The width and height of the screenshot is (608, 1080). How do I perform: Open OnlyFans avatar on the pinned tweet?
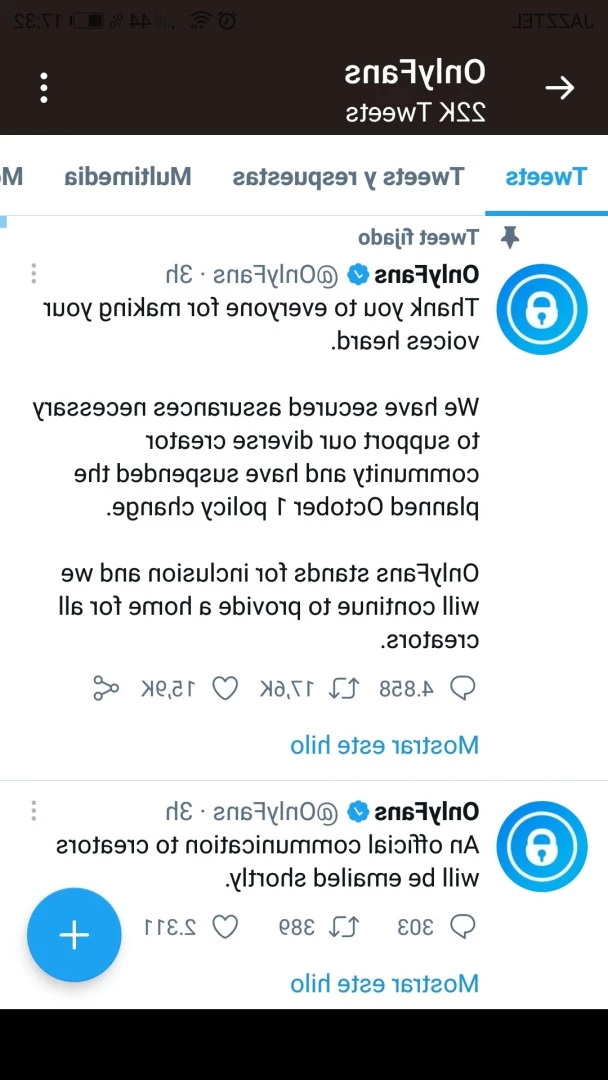point(543,309)
